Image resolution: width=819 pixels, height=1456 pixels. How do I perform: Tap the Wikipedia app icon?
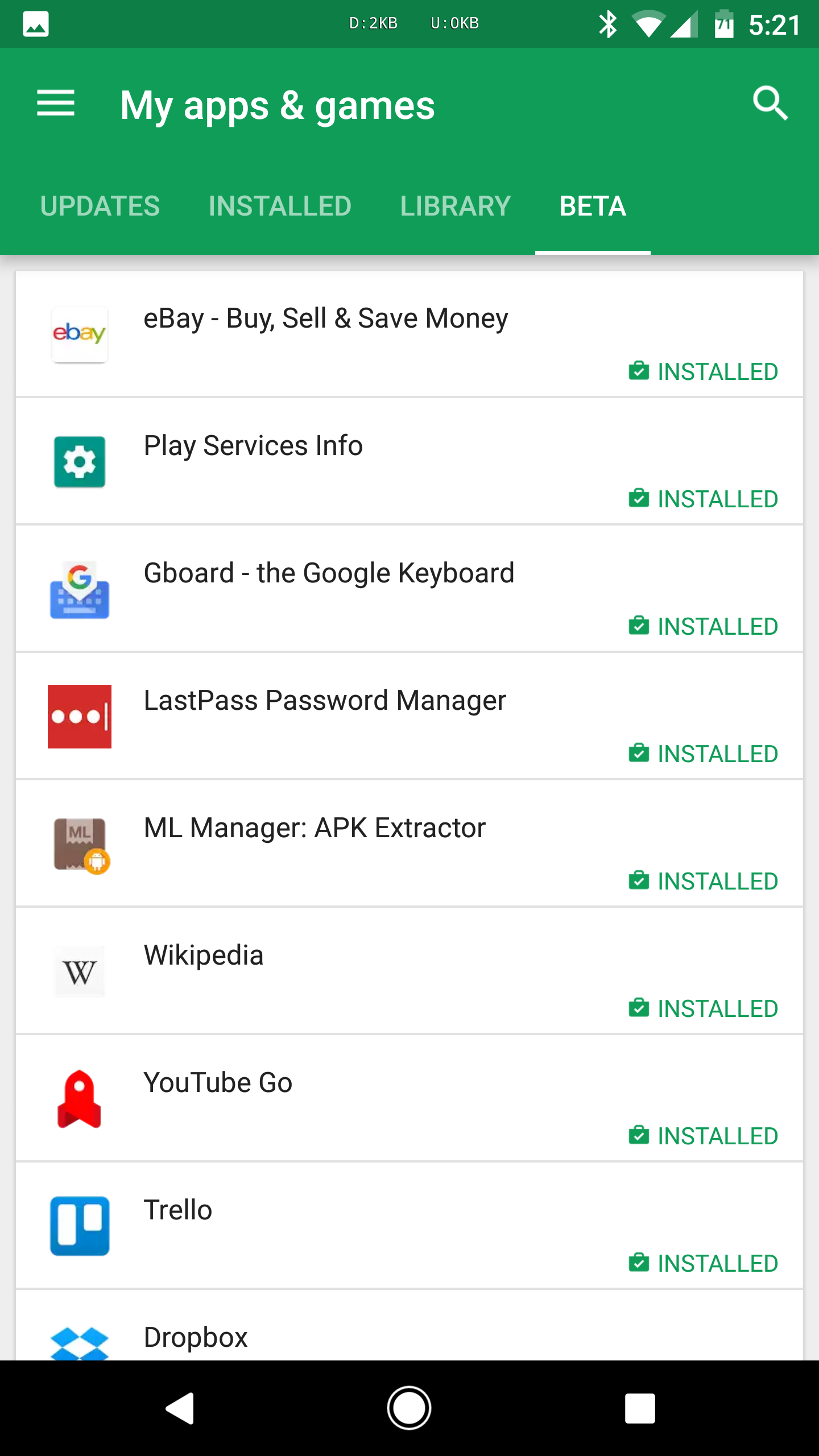80,971
